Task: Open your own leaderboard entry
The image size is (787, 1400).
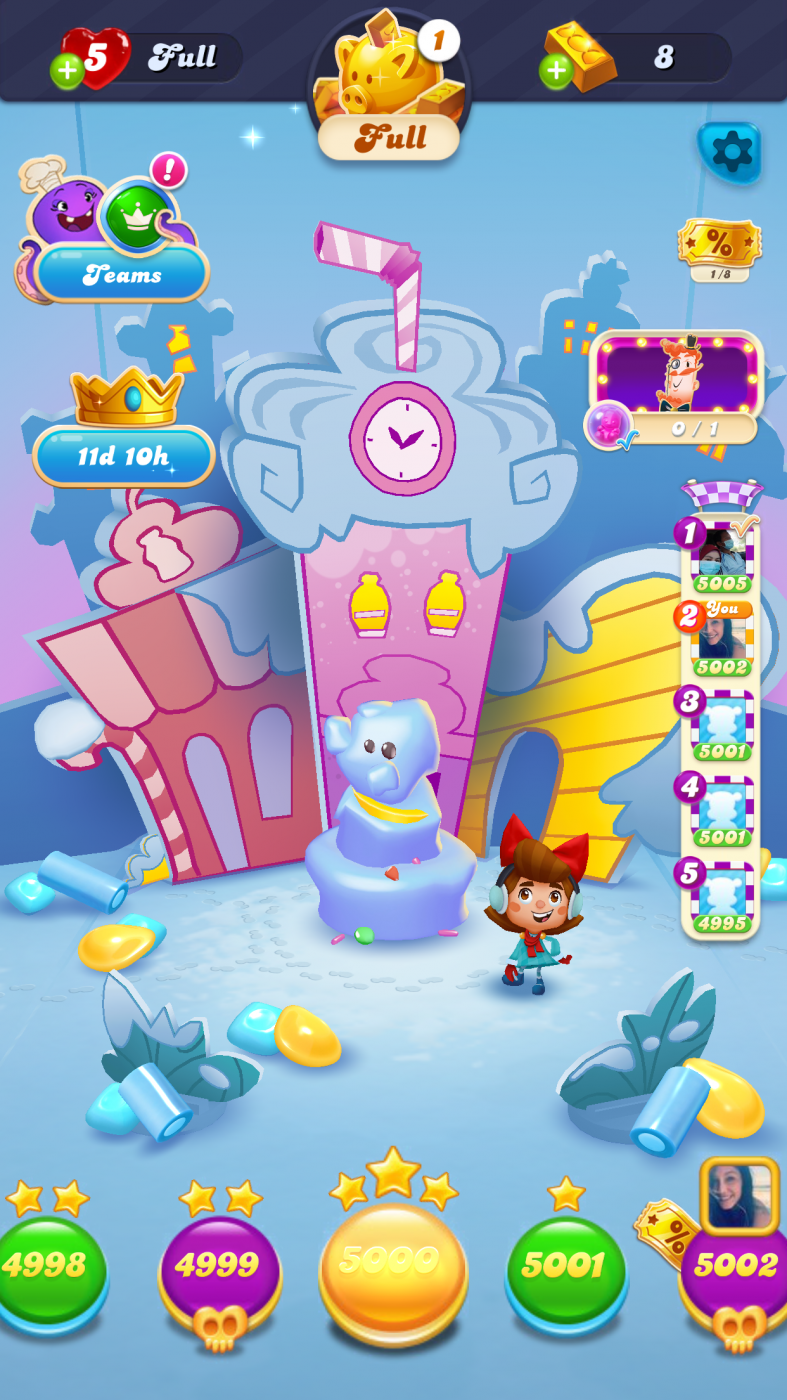Action: click(721, 640)
